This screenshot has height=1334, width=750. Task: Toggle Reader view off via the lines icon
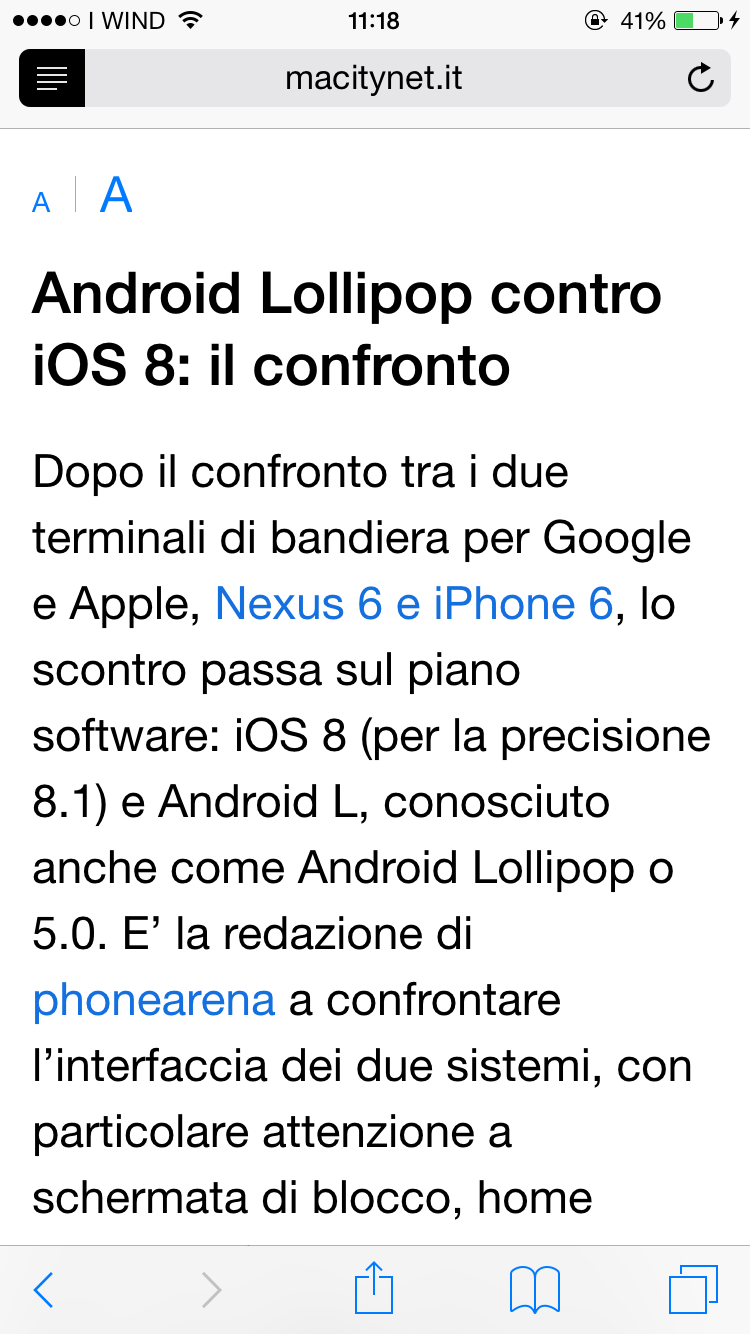52,78
